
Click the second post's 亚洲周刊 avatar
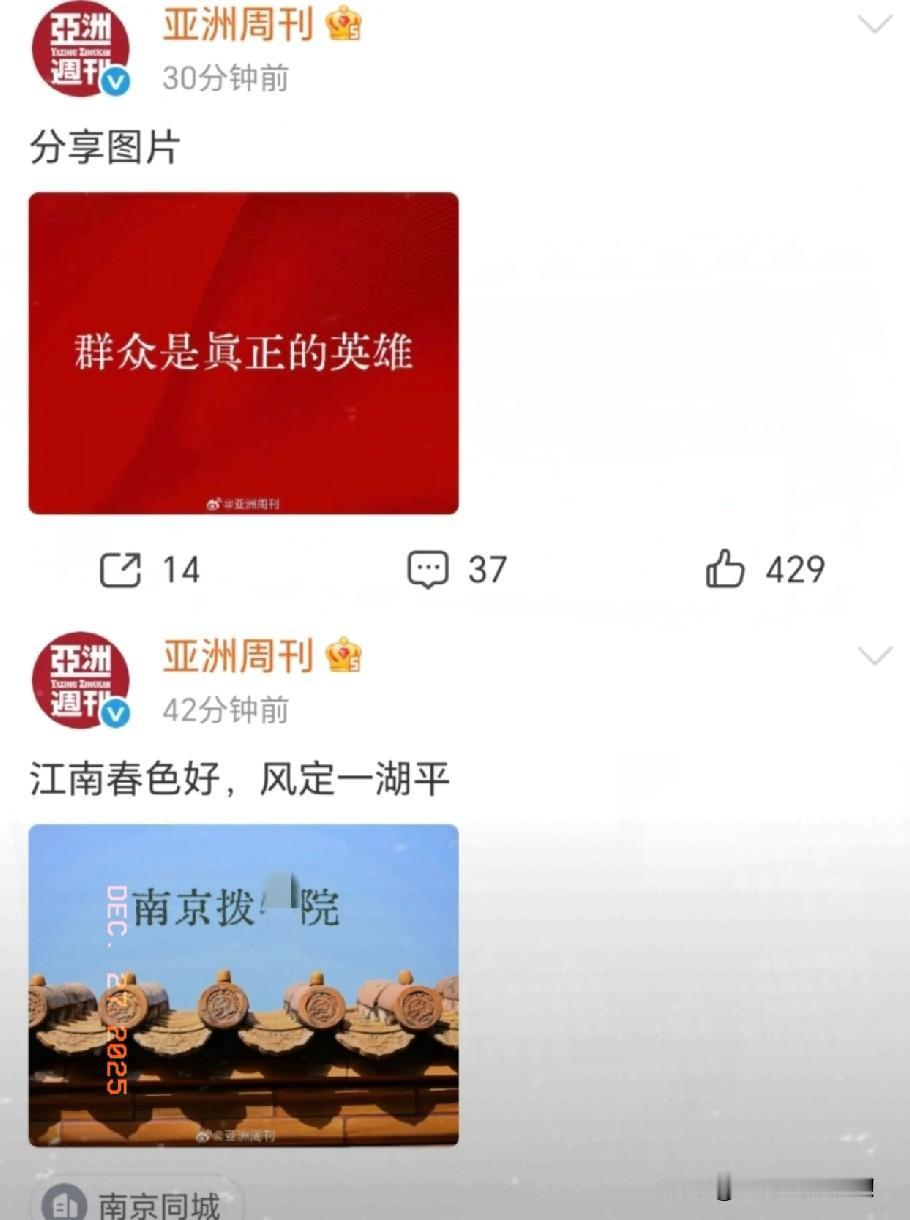pos(80,680)
